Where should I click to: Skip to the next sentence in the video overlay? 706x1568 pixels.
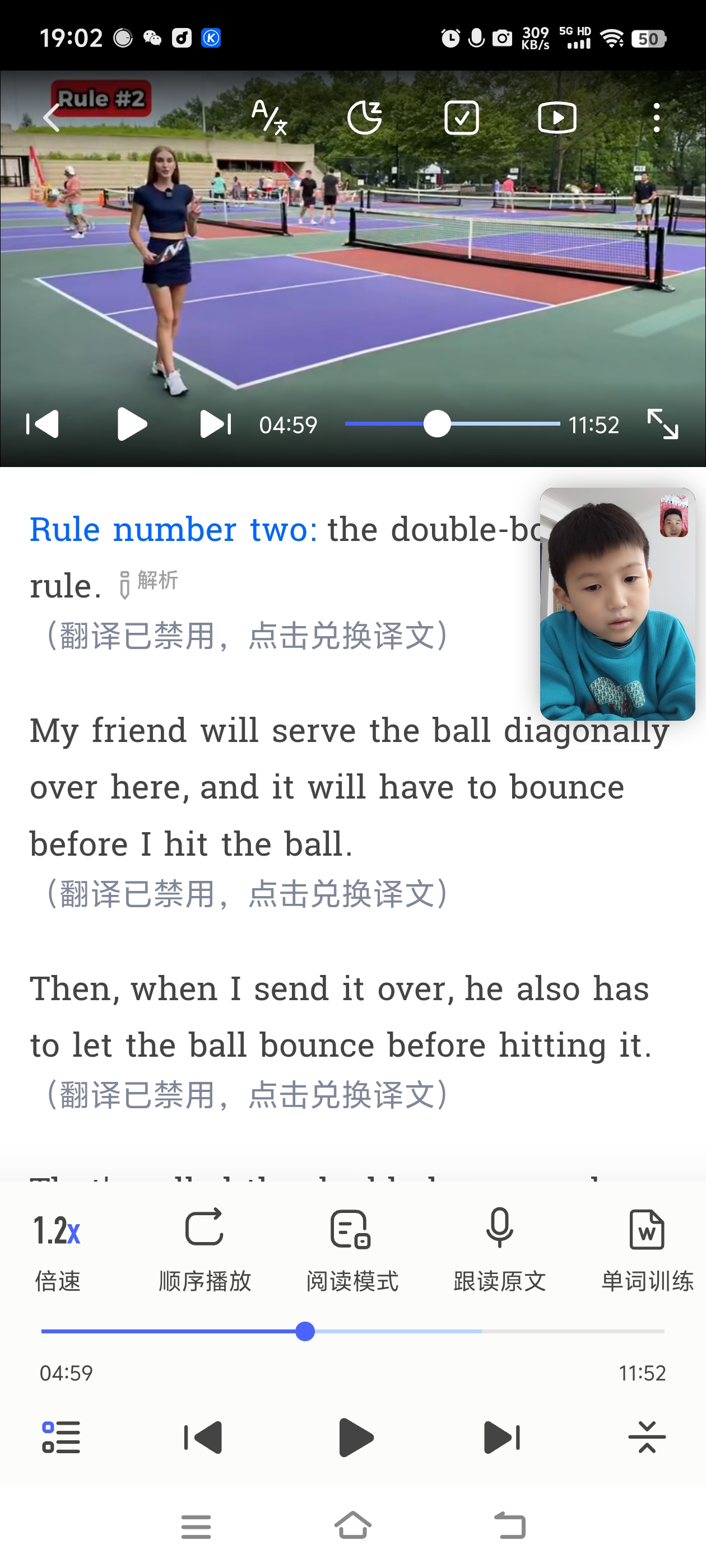point(216,424)
